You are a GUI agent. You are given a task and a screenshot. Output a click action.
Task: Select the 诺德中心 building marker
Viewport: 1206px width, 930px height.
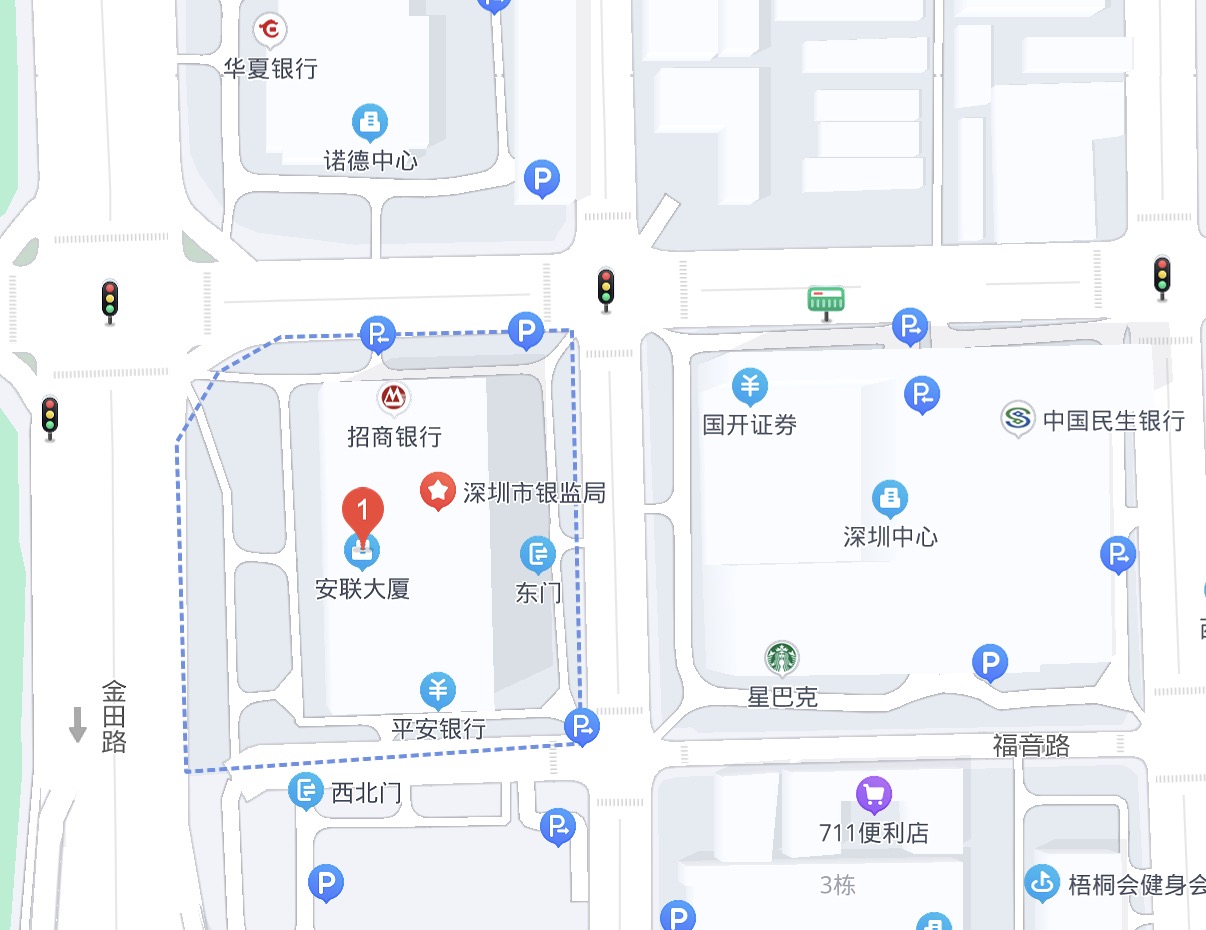[370, 123]
